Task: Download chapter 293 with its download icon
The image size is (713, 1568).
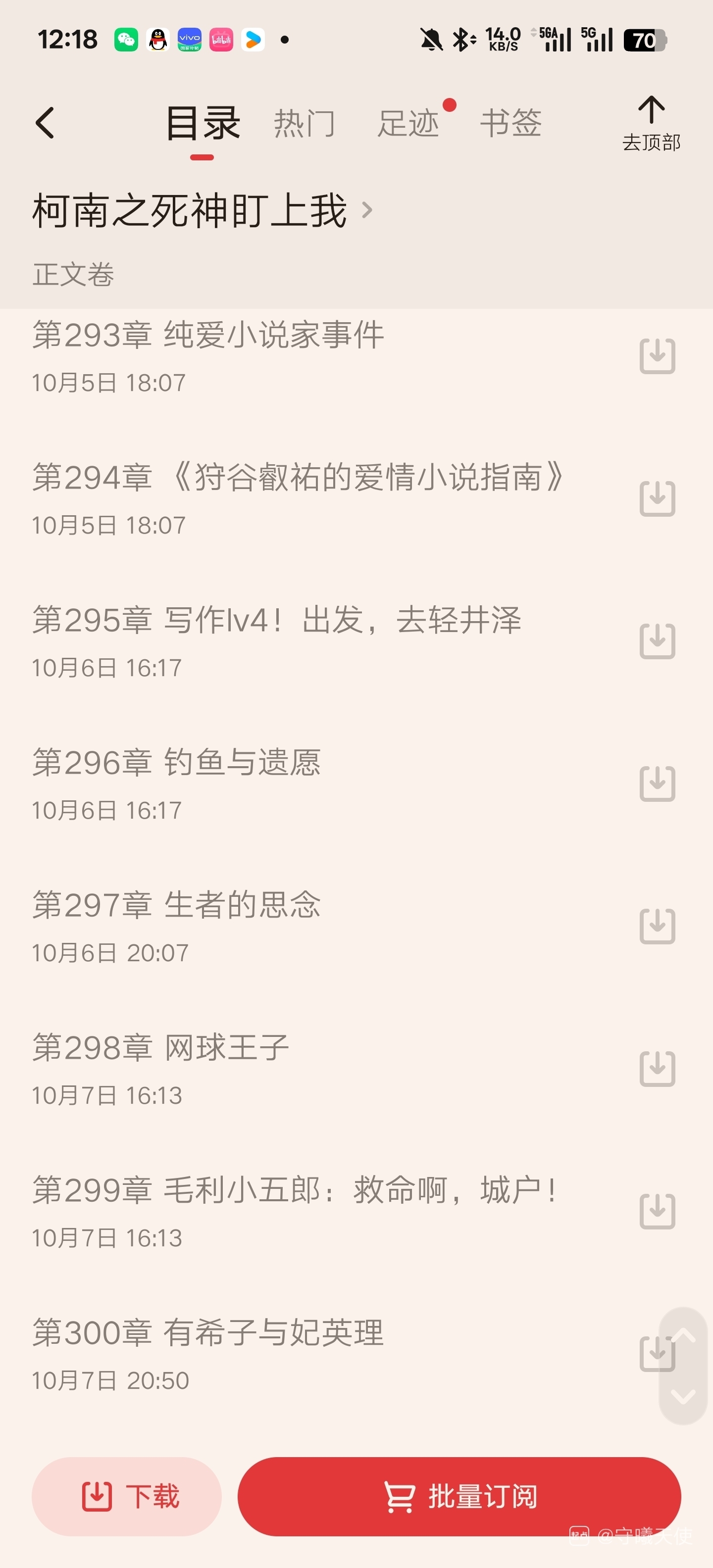Action: coord(657,356)
